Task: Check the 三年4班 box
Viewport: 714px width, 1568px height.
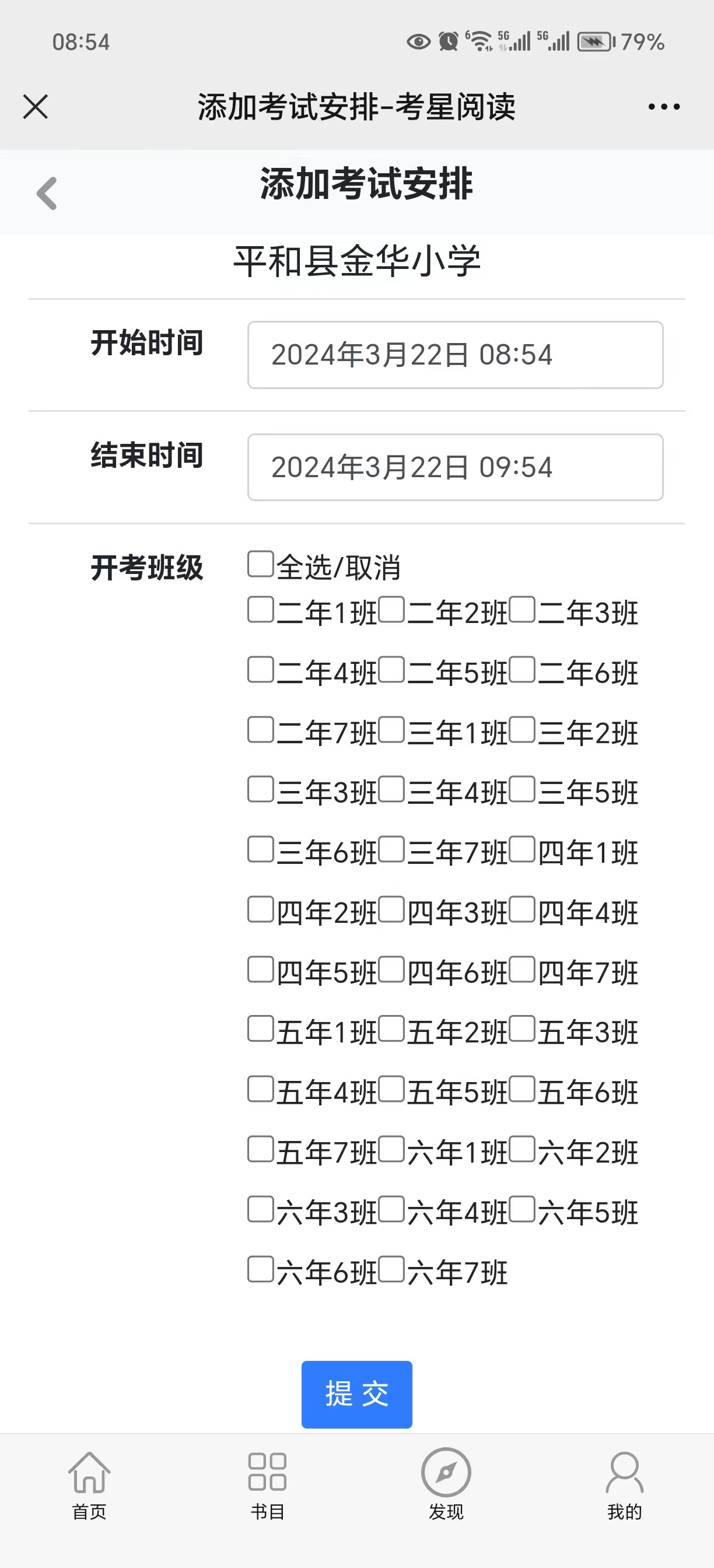Action: click(x=391, y=789)
